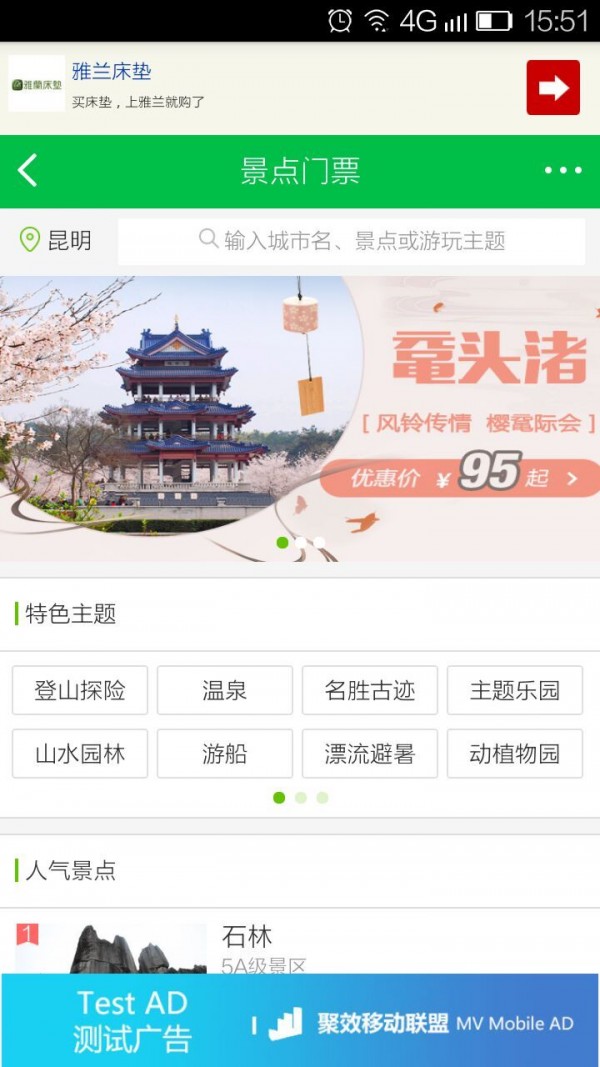Tap the red arrow on 雅兰床垫 ad
Viewport: 600px width, 1067px height.
[x=553, y=88]
